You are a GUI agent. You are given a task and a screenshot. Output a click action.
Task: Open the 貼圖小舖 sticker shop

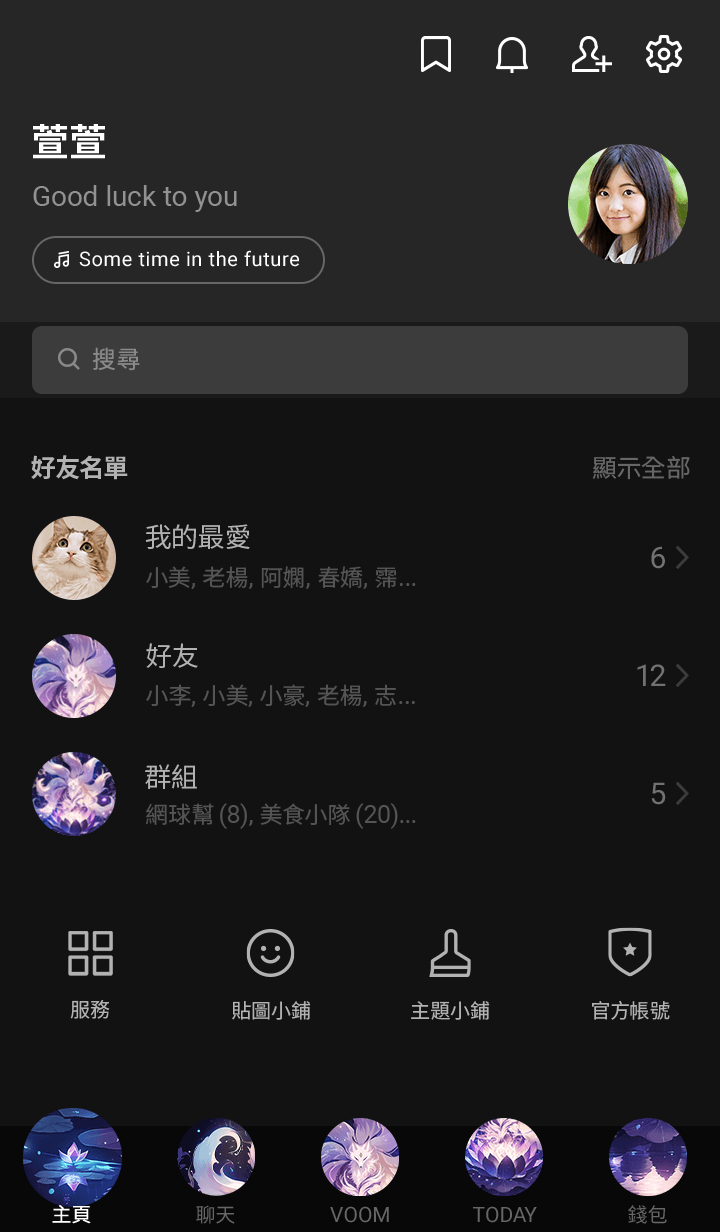click(x=270, y=973)
